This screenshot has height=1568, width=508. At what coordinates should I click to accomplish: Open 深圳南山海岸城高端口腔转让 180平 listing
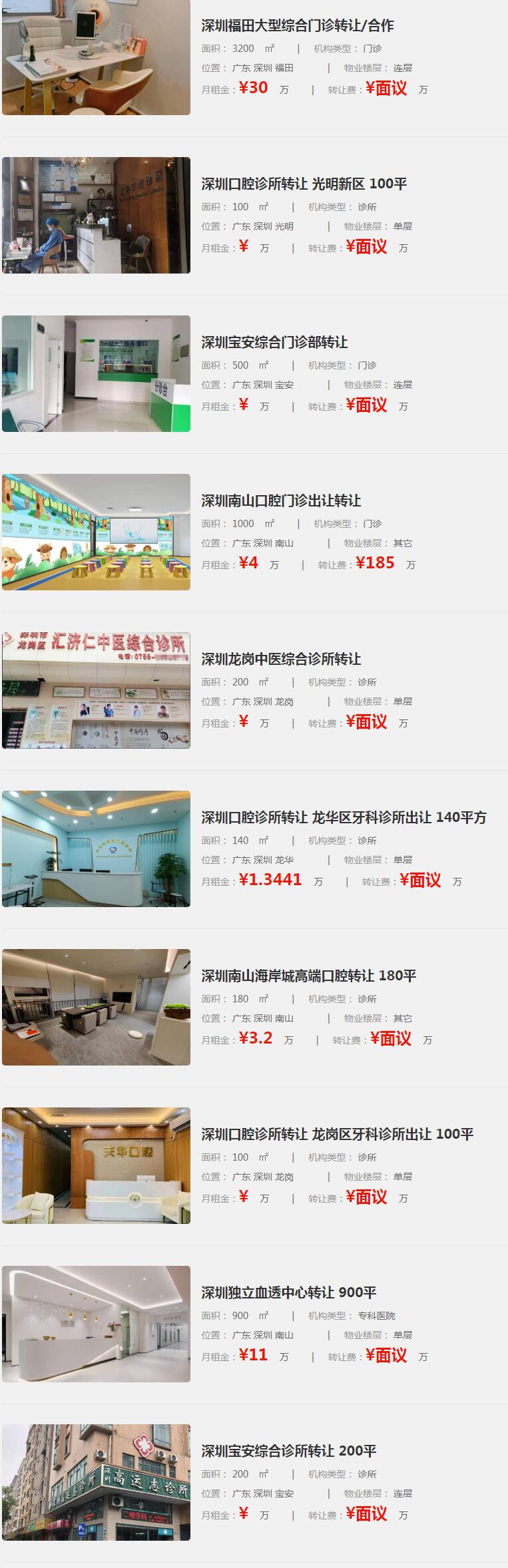(308, 976)
